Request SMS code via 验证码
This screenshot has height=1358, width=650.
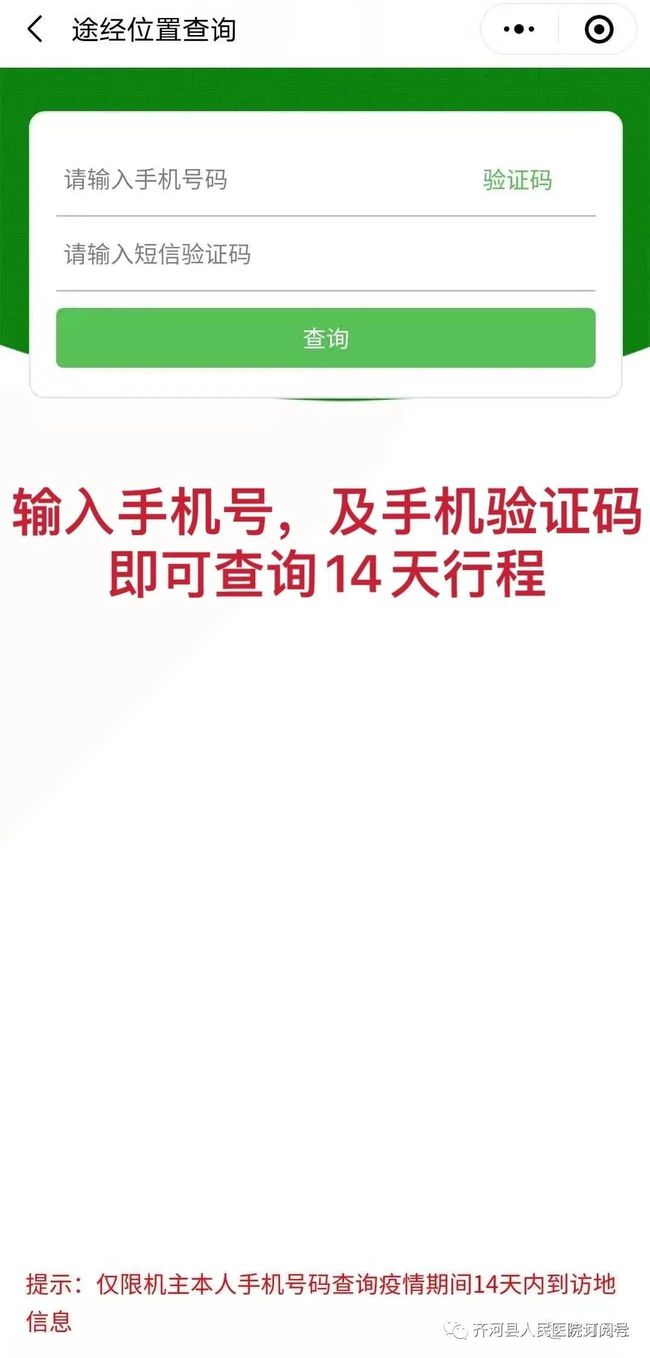517,180
